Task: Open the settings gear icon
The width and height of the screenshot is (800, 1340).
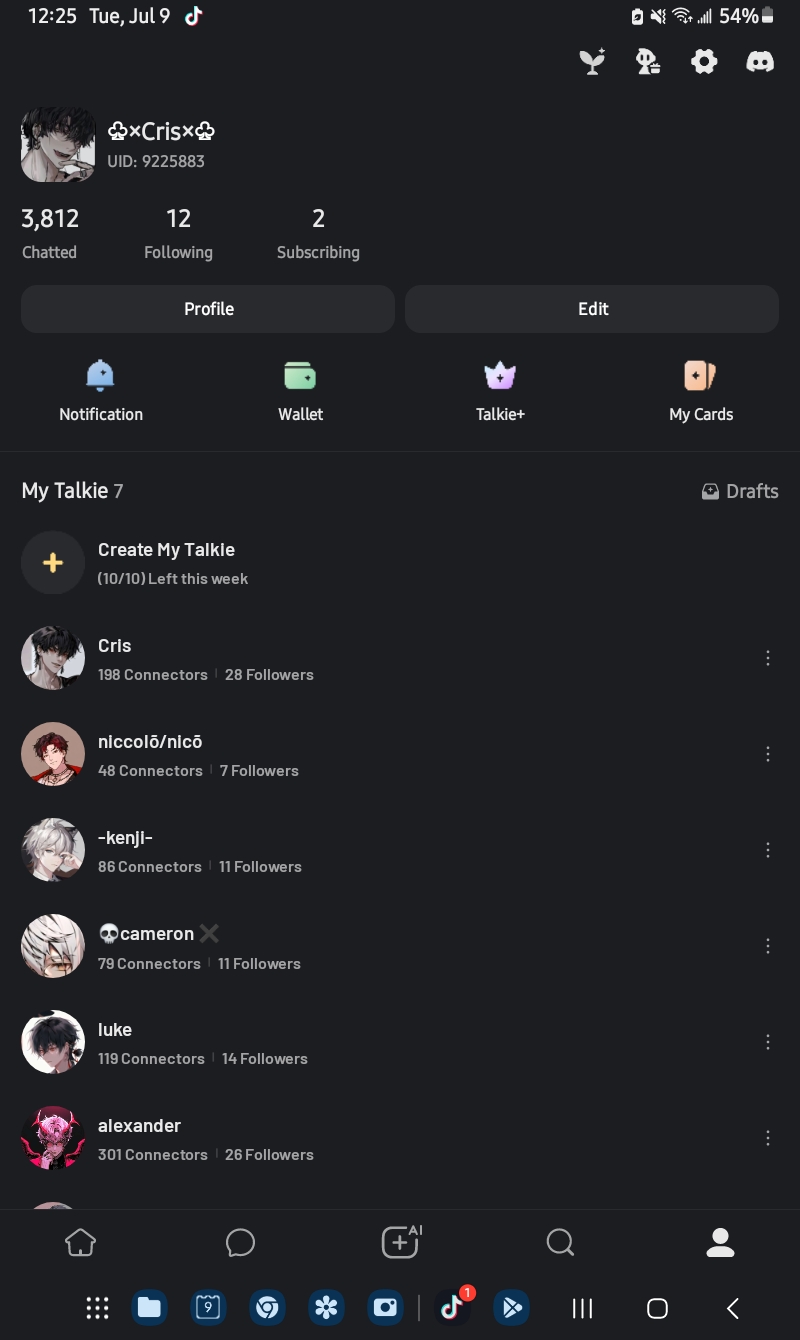Action: [x=704, y=62]
